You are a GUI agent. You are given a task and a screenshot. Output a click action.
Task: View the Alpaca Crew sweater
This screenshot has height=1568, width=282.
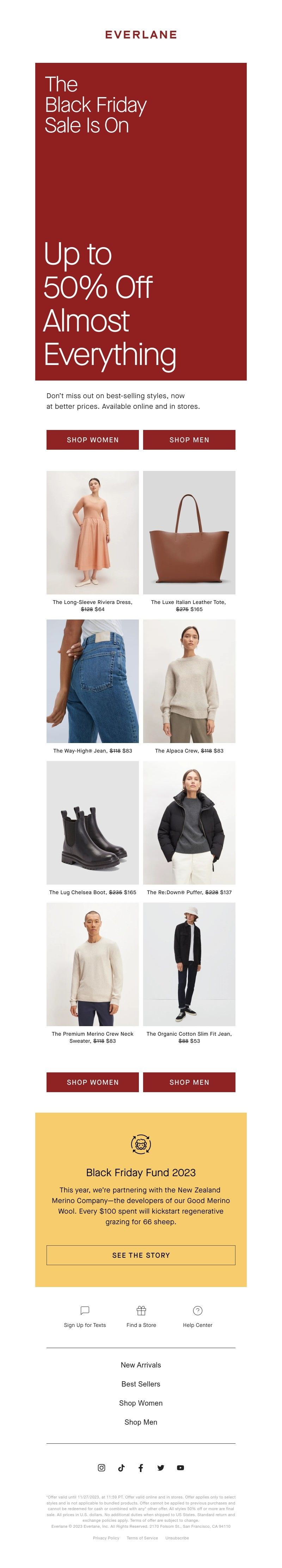(189, 681)
